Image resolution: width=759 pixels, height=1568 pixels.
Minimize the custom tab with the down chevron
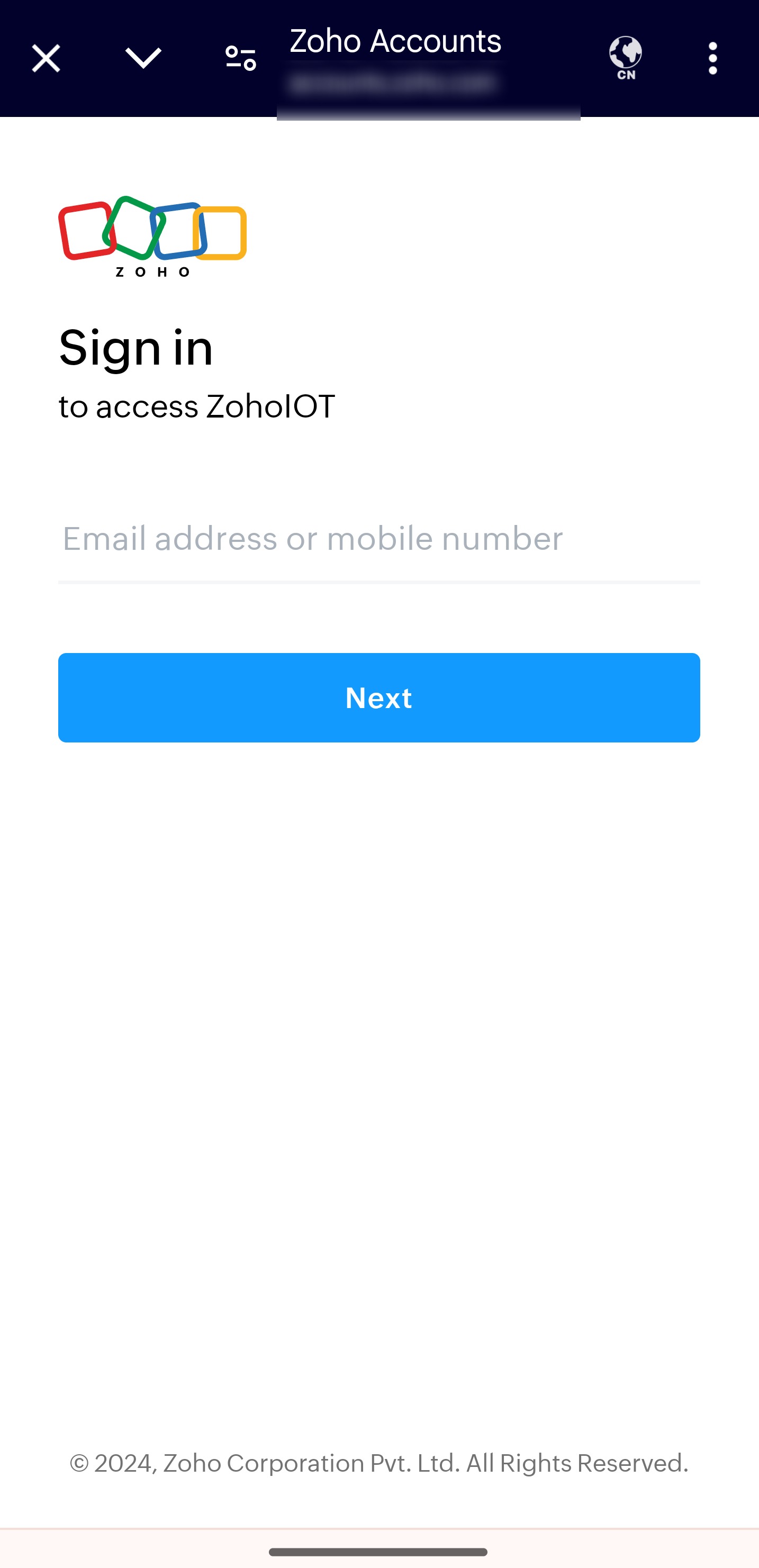coord(143,58)
